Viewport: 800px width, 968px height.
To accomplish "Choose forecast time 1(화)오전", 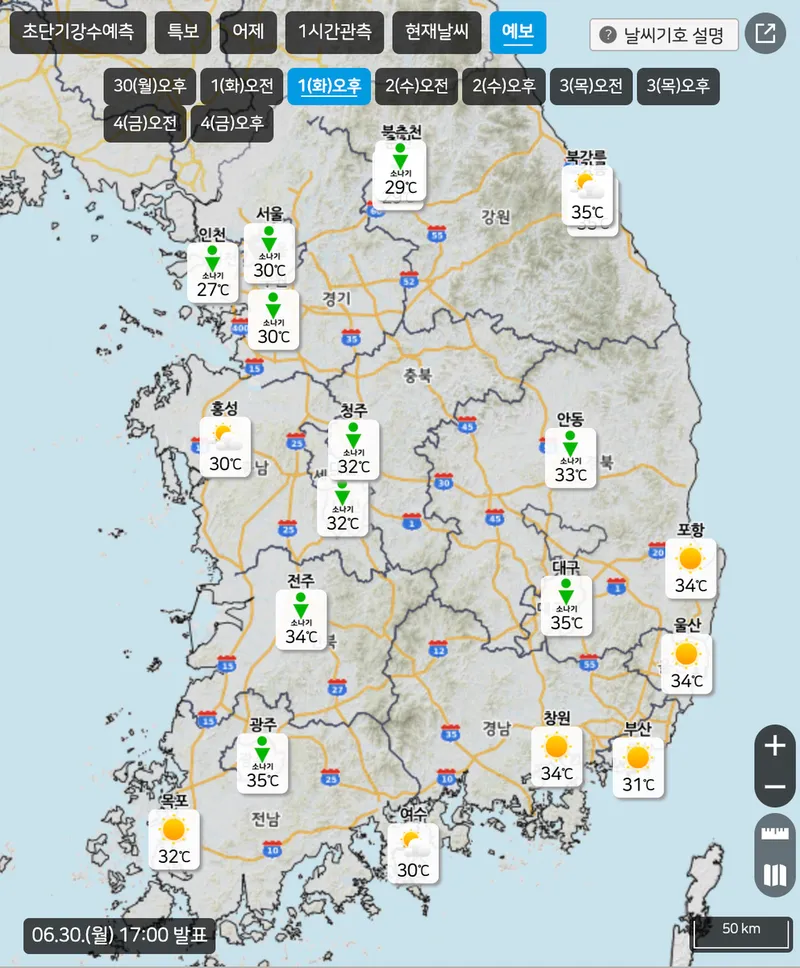I will tap(241, 86).
